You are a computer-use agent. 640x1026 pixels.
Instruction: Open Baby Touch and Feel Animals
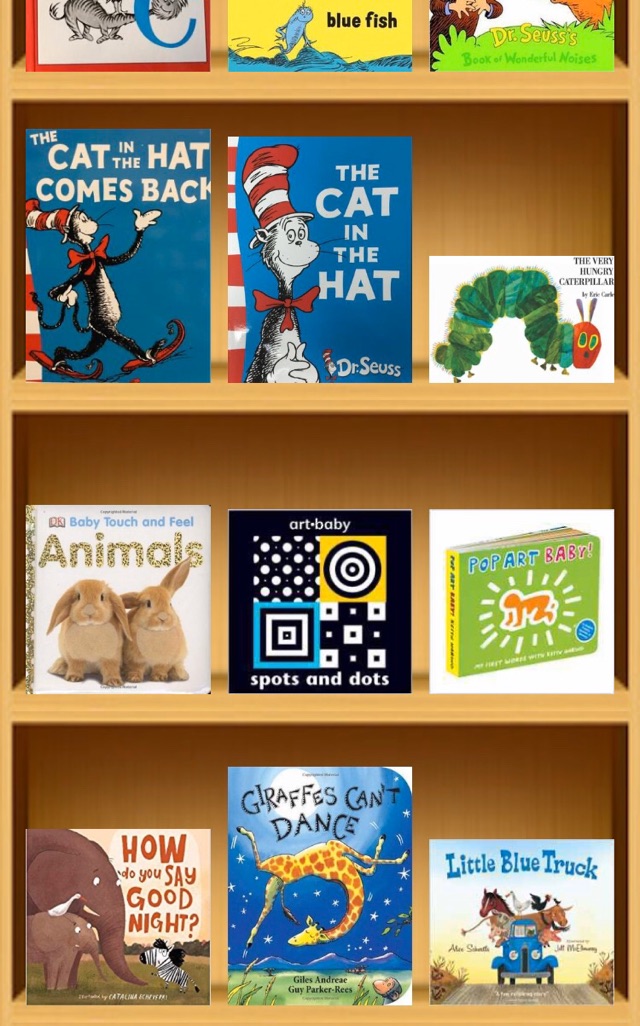118,599
